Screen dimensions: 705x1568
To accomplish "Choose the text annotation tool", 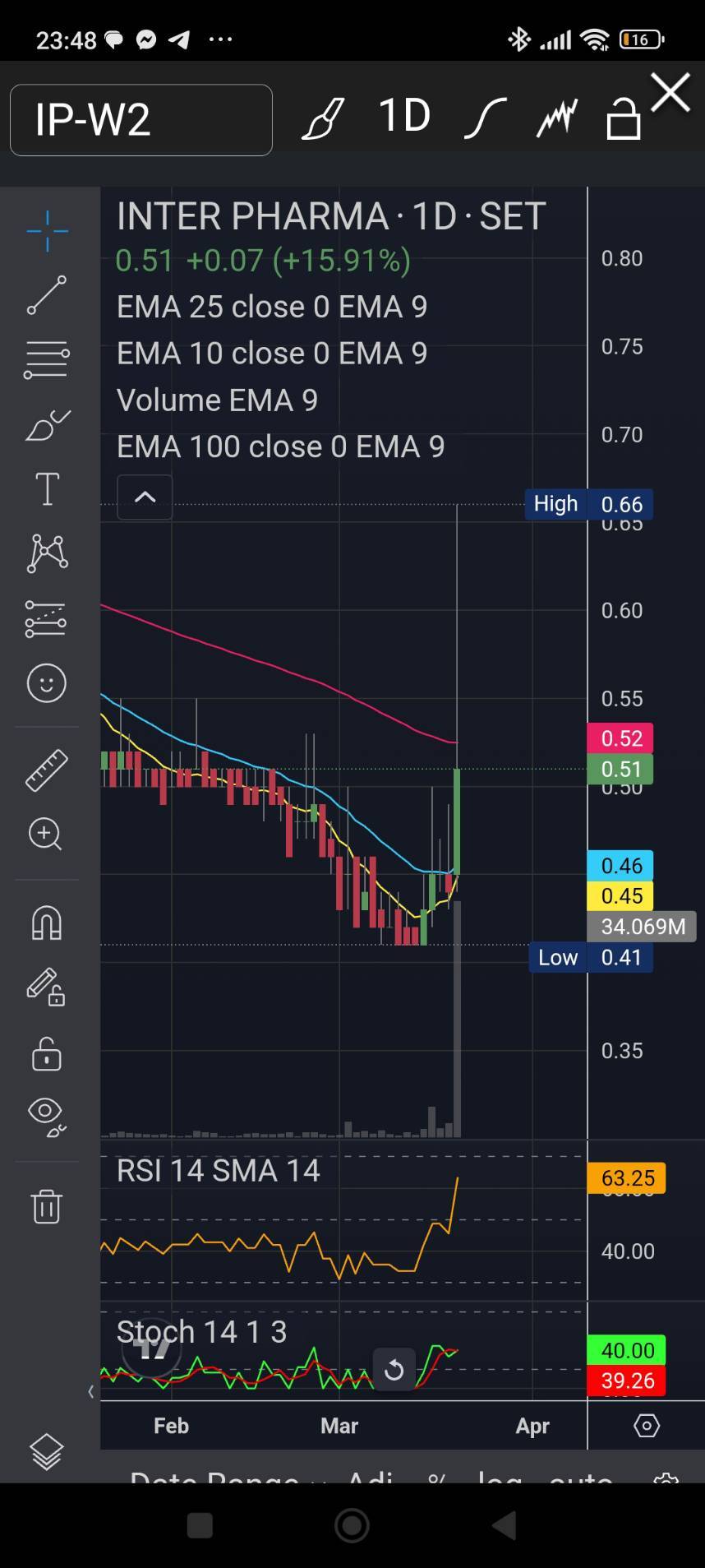I will (x=47, y=489).
